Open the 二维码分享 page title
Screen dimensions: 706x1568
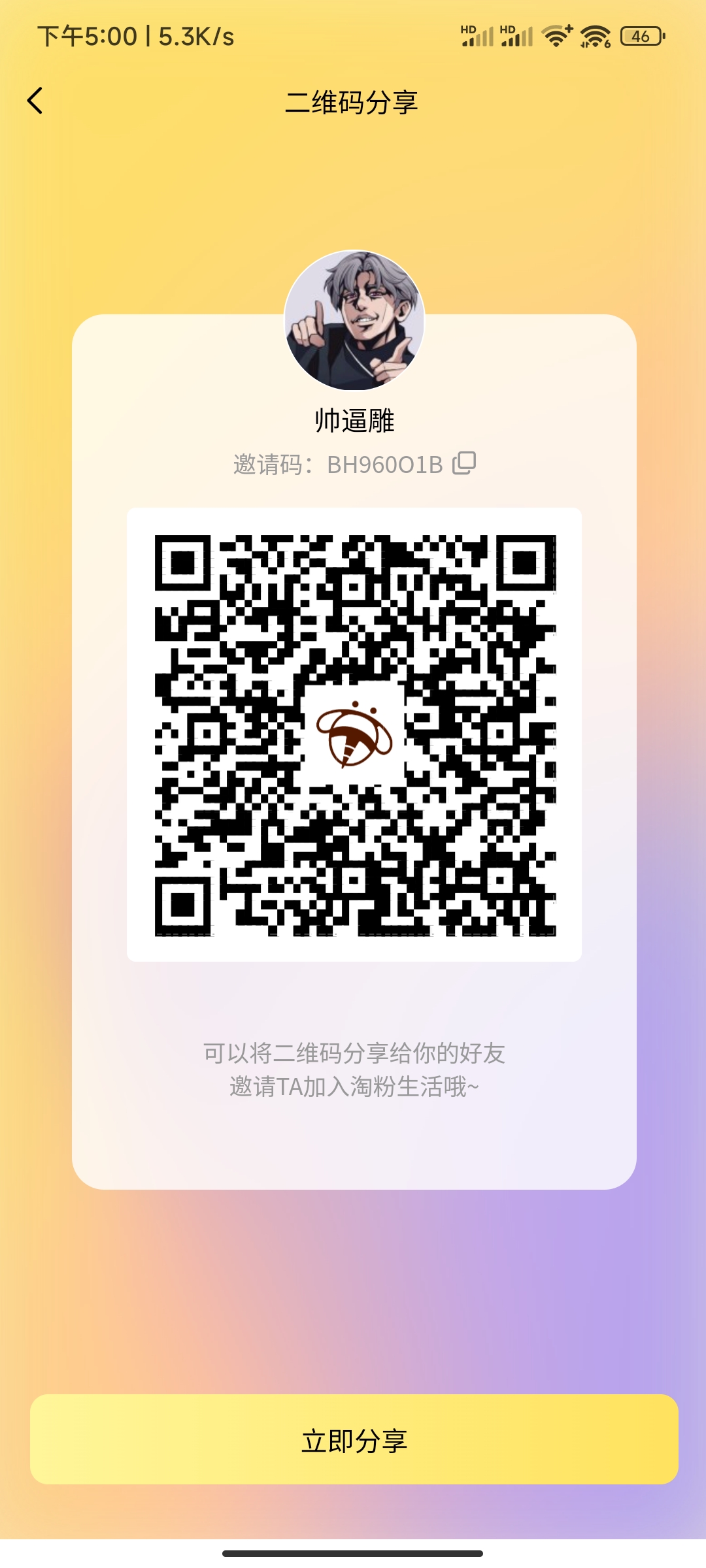(353, 102)
